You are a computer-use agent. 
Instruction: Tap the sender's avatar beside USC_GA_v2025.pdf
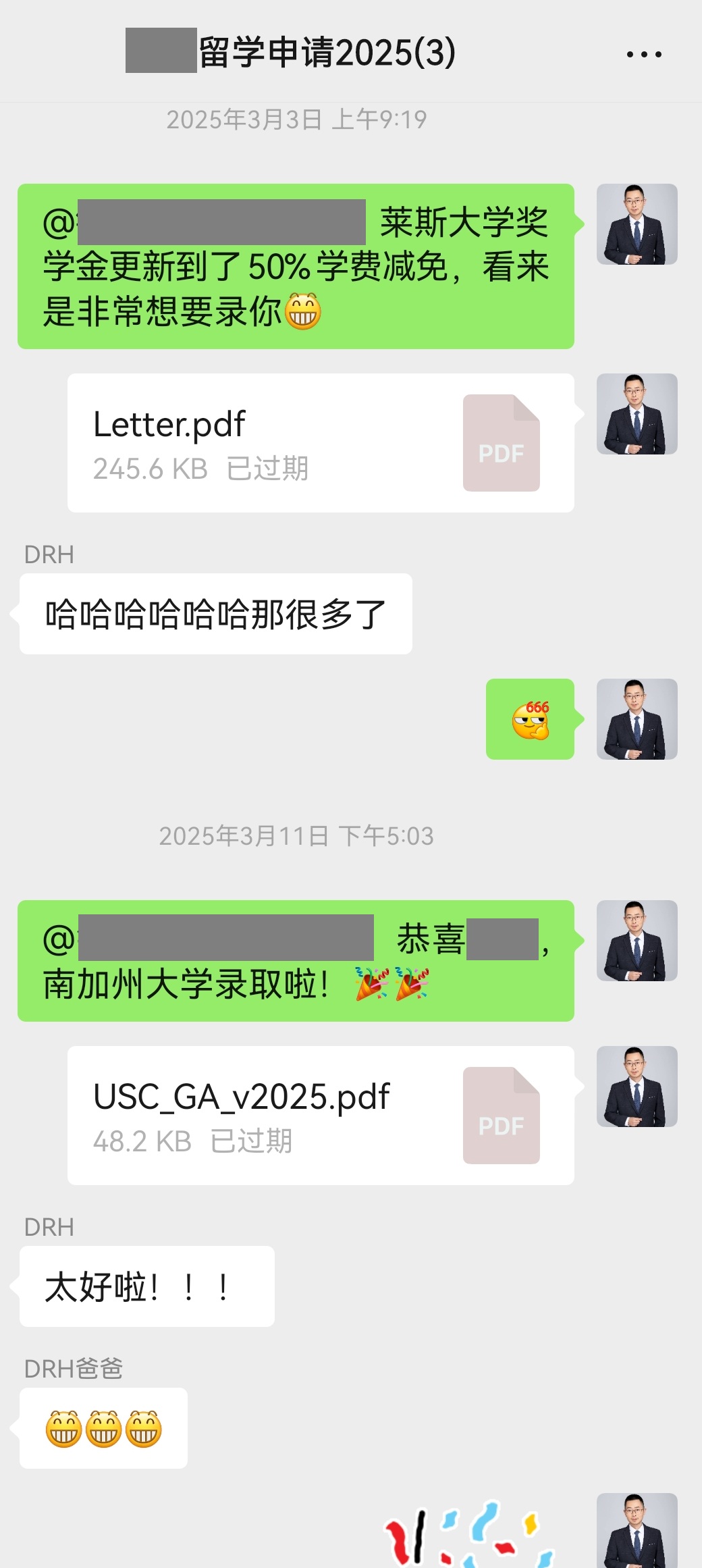pyautogui.click(x=637, y=1087)
